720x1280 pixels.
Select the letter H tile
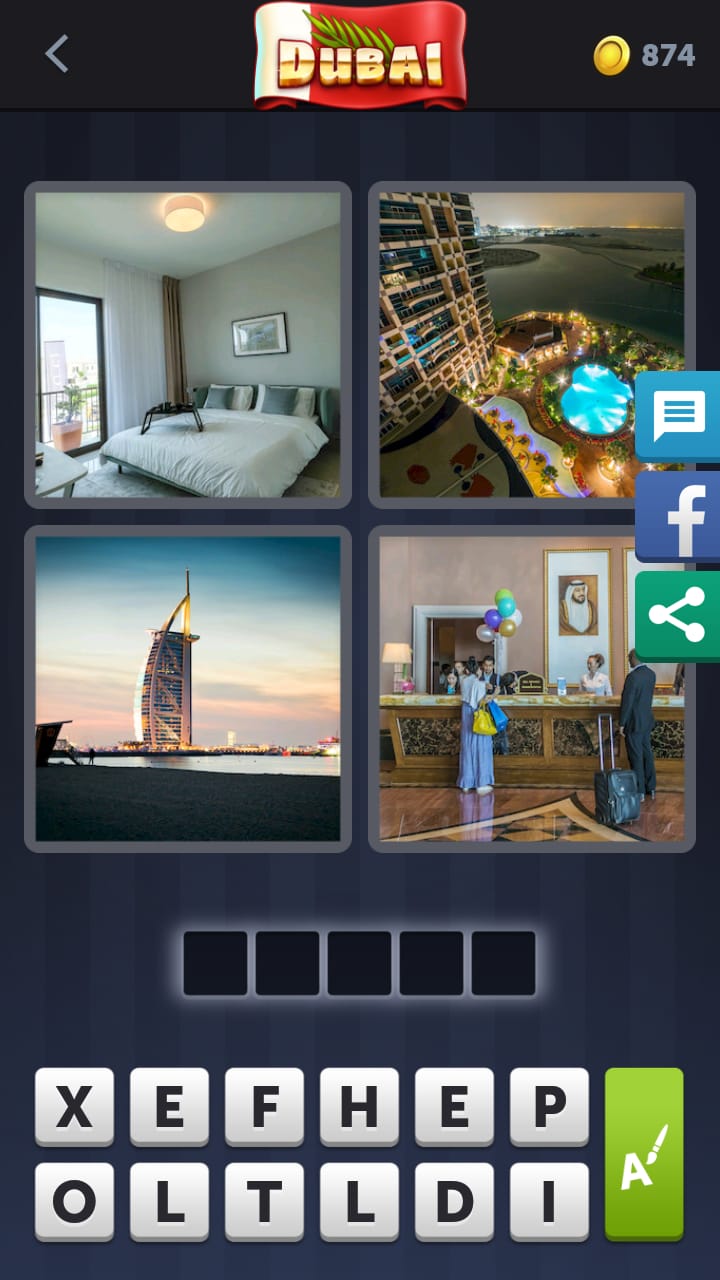coord(359,1106)
